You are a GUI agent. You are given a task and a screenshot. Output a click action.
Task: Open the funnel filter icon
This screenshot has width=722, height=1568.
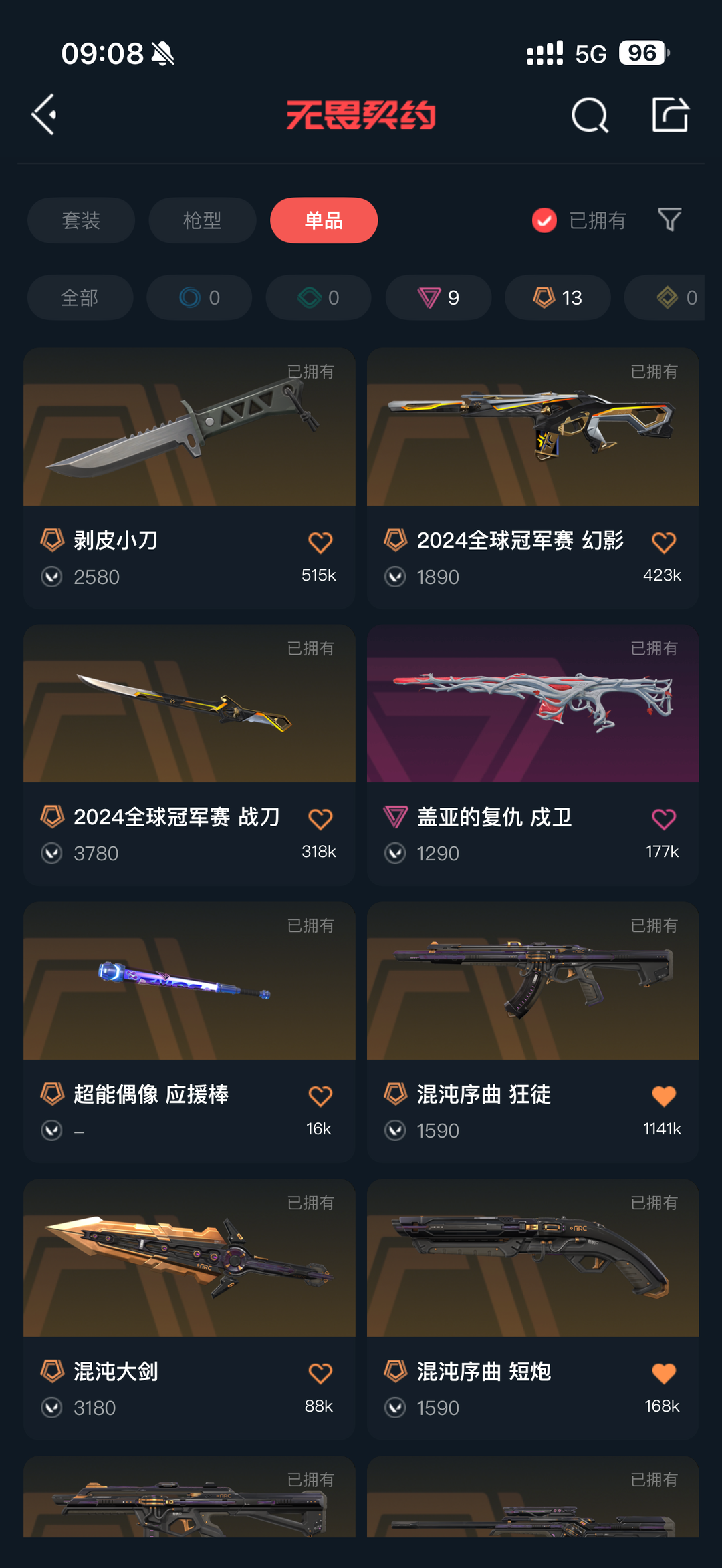pos(669,220)
